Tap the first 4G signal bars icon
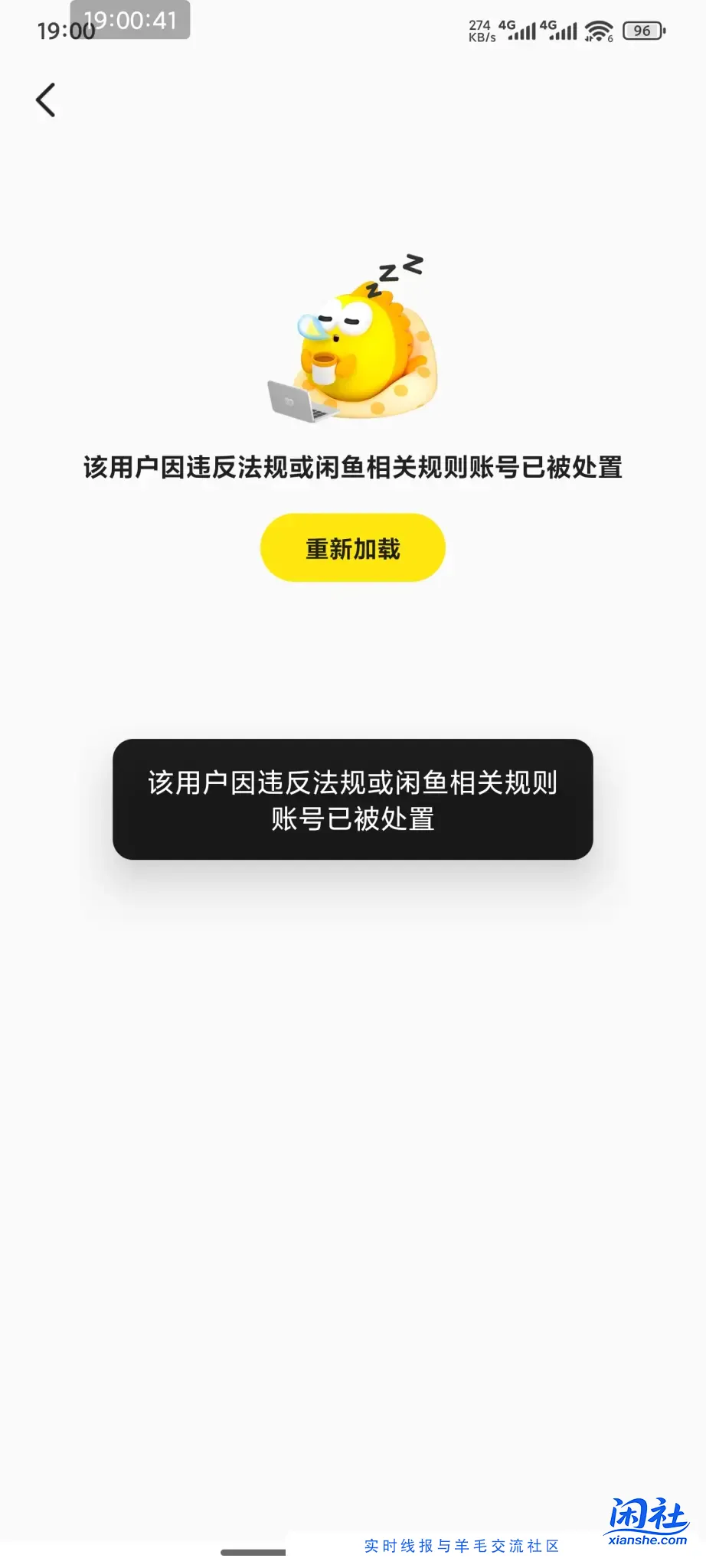The height and width of the screenshot is (1568, 706). click(x=518, y=31)
